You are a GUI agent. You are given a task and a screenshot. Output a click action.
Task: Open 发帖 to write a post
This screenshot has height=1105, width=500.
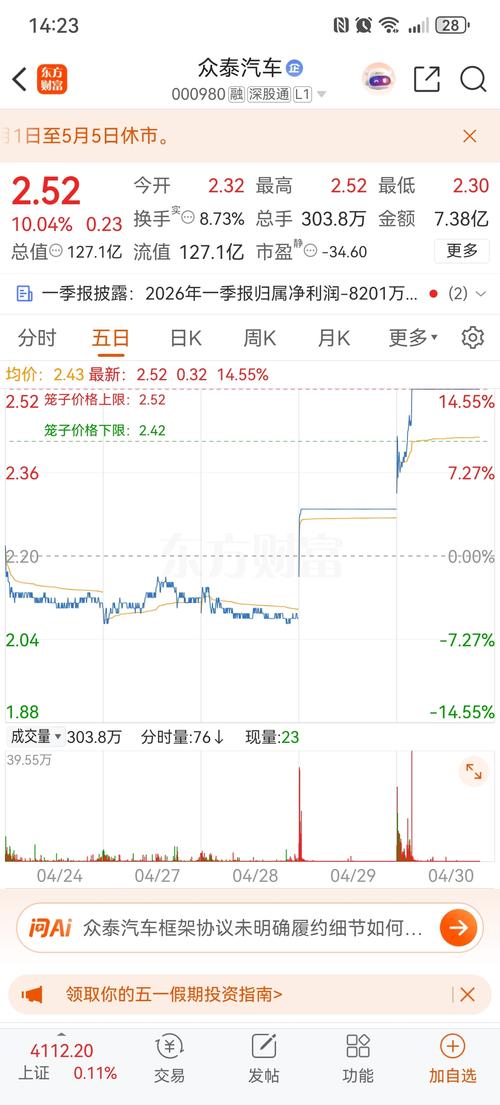(263, 1060)
